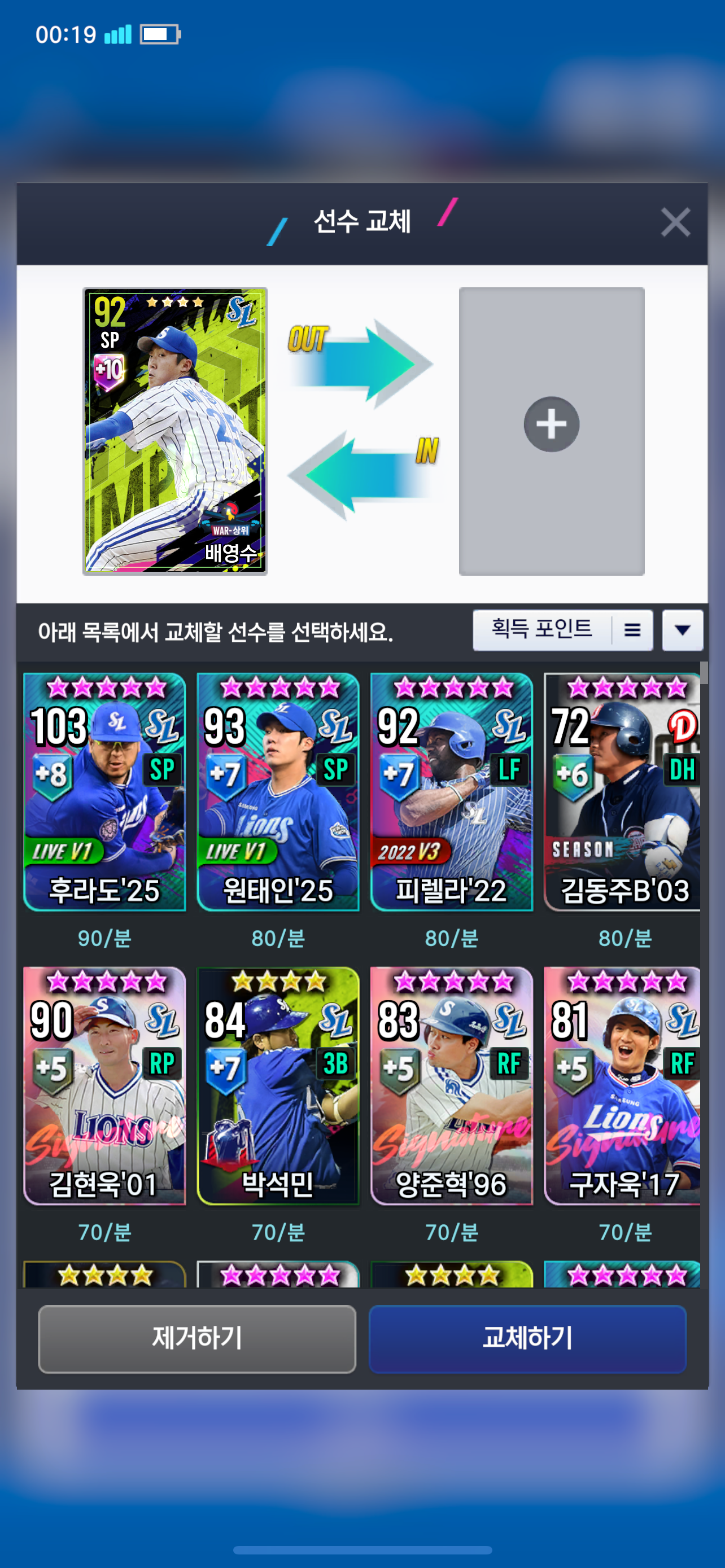Select the 박석민 3B card
The width and height of the screenshot is (725, 1568).
coord(278,1086)
